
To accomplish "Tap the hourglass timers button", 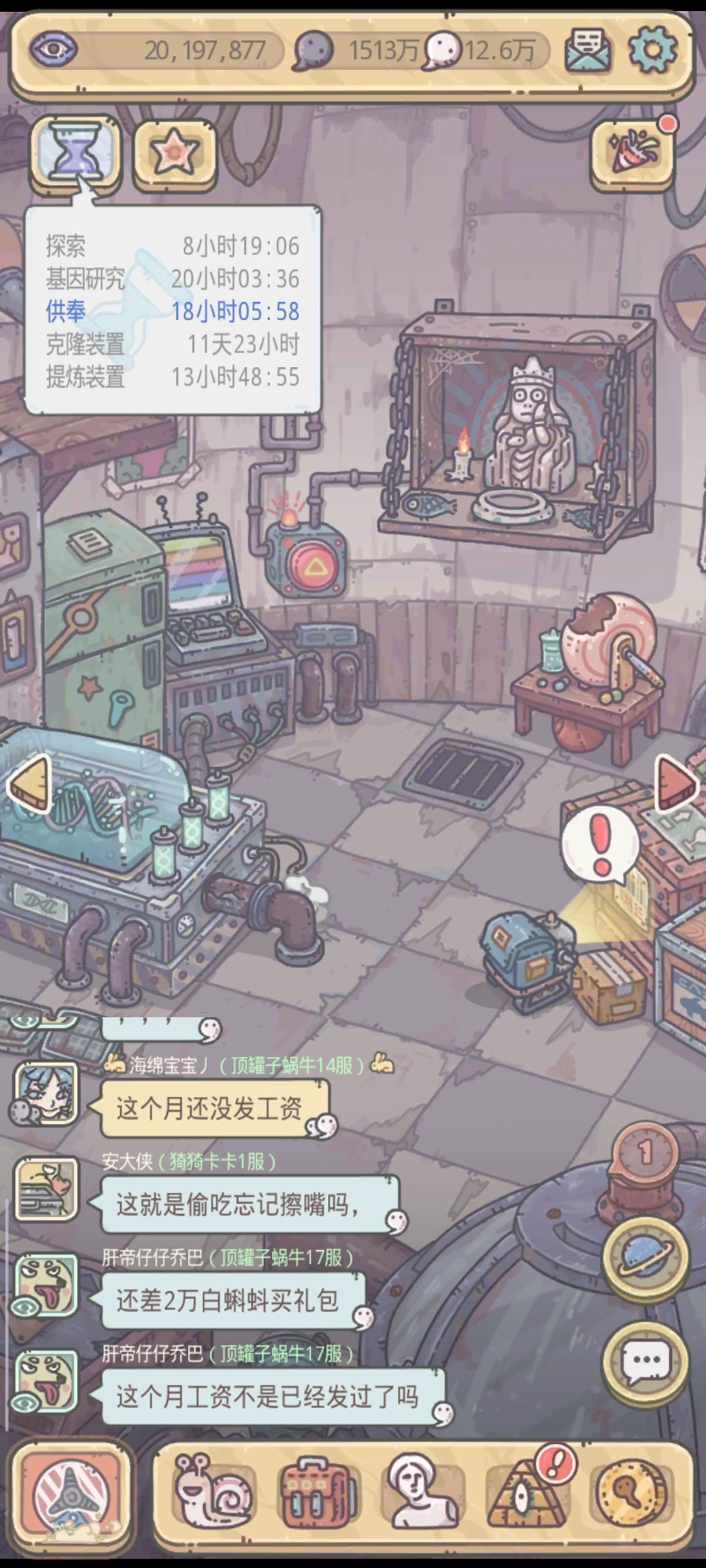I will (x=76, y=154).
